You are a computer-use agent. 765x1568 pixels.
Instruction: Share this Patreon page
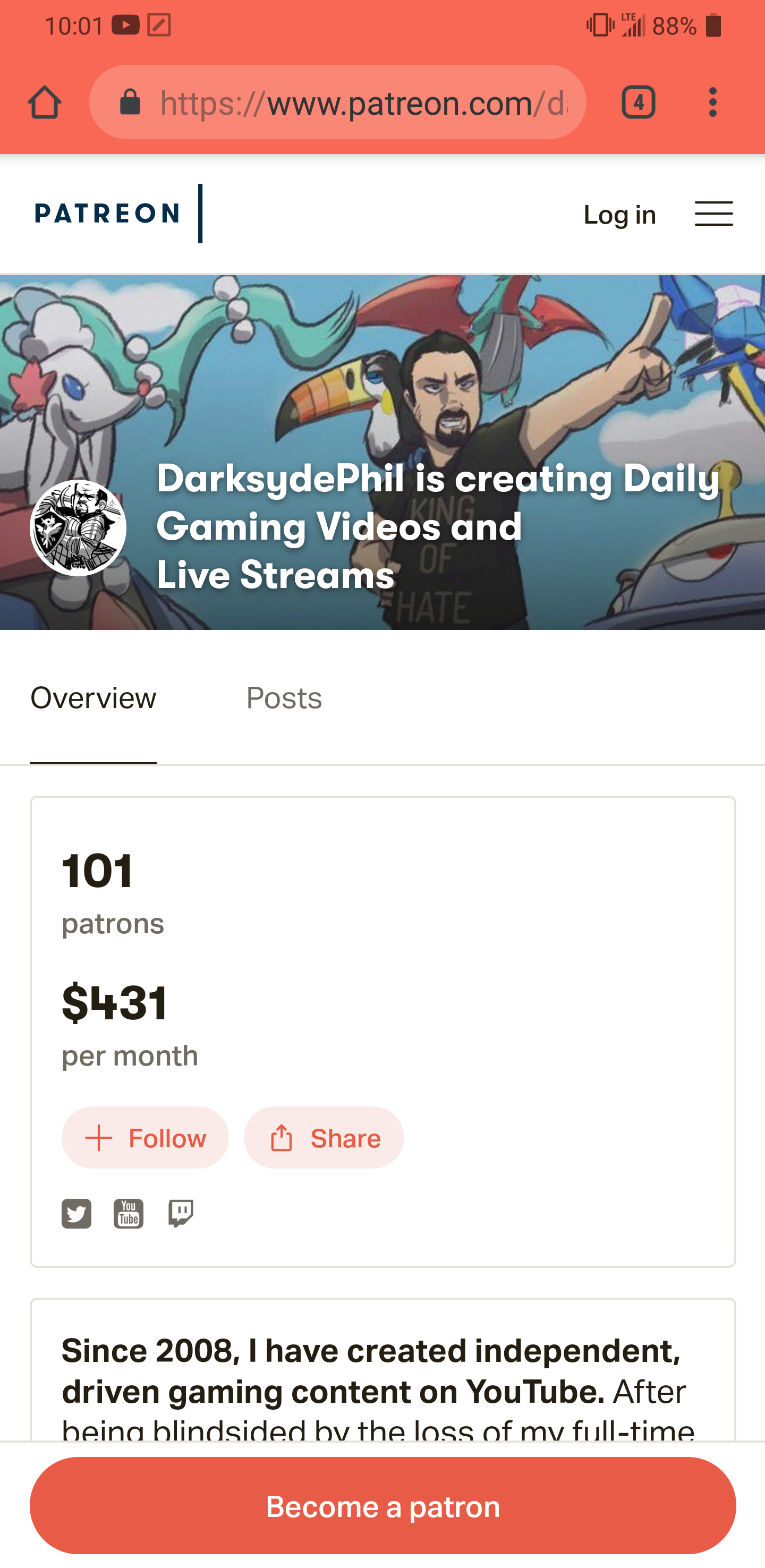click(324, 1138)
